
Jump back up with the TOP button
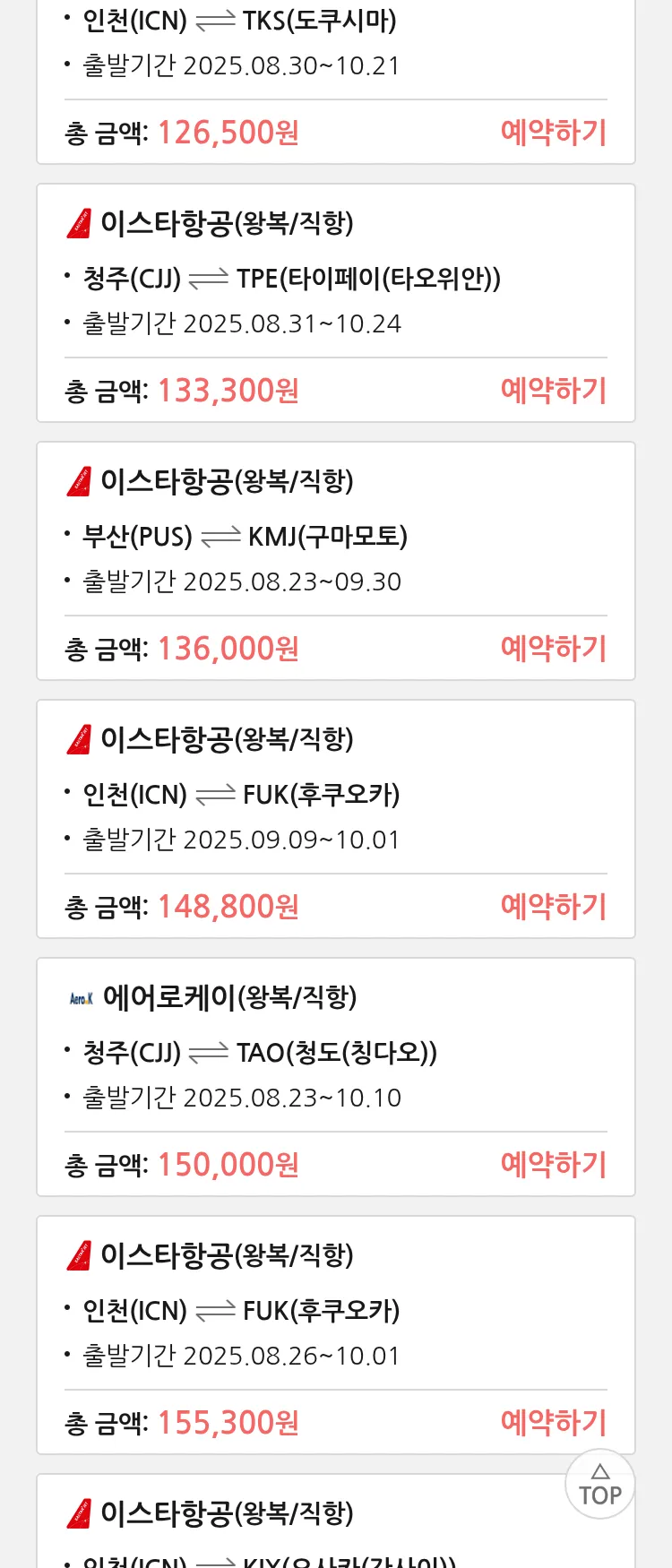[599, 1485]
